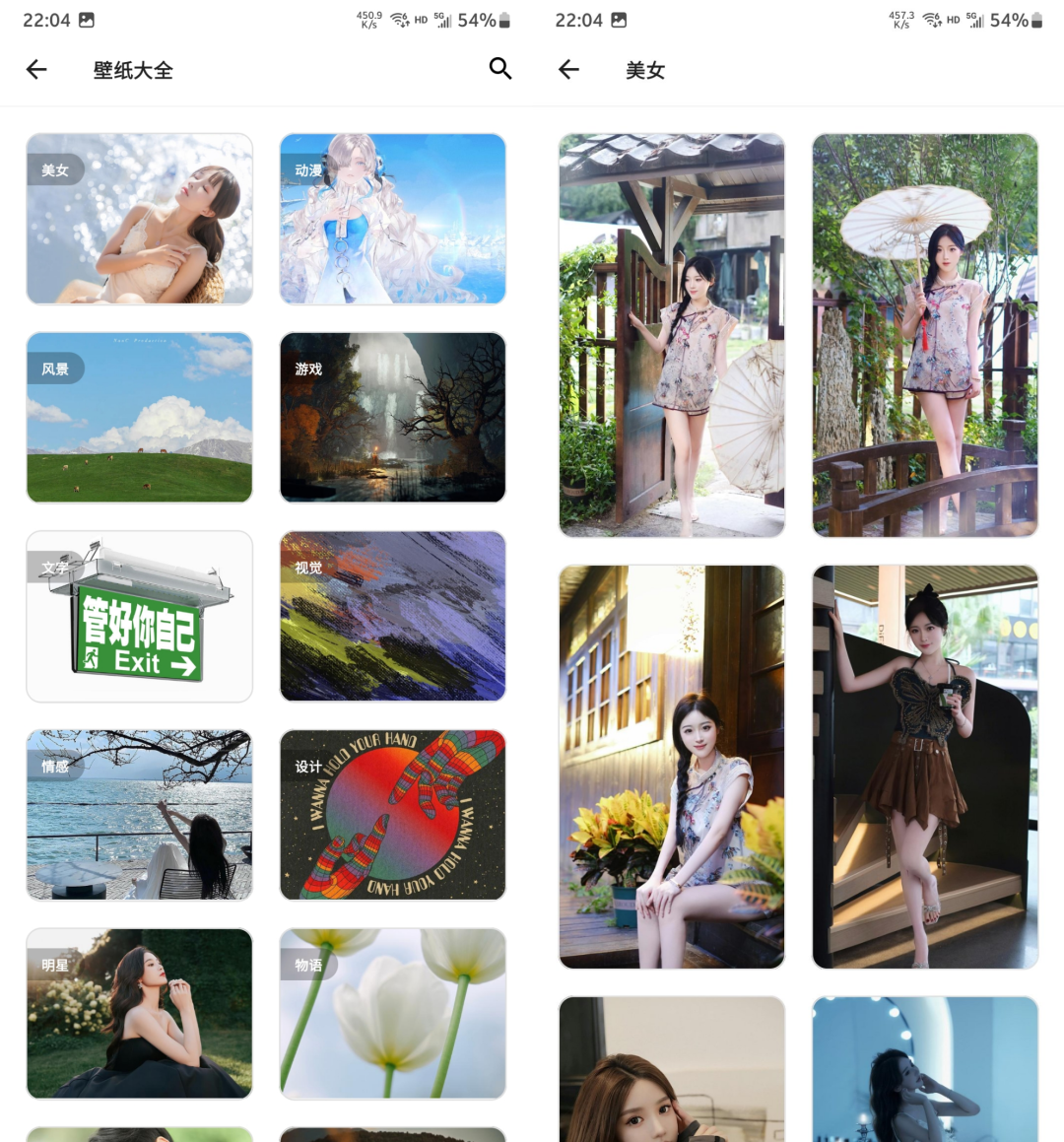The image size is (1064, 1142).
Task: Open the search icon in 壁纸大全
Action: tap(500, 69)
